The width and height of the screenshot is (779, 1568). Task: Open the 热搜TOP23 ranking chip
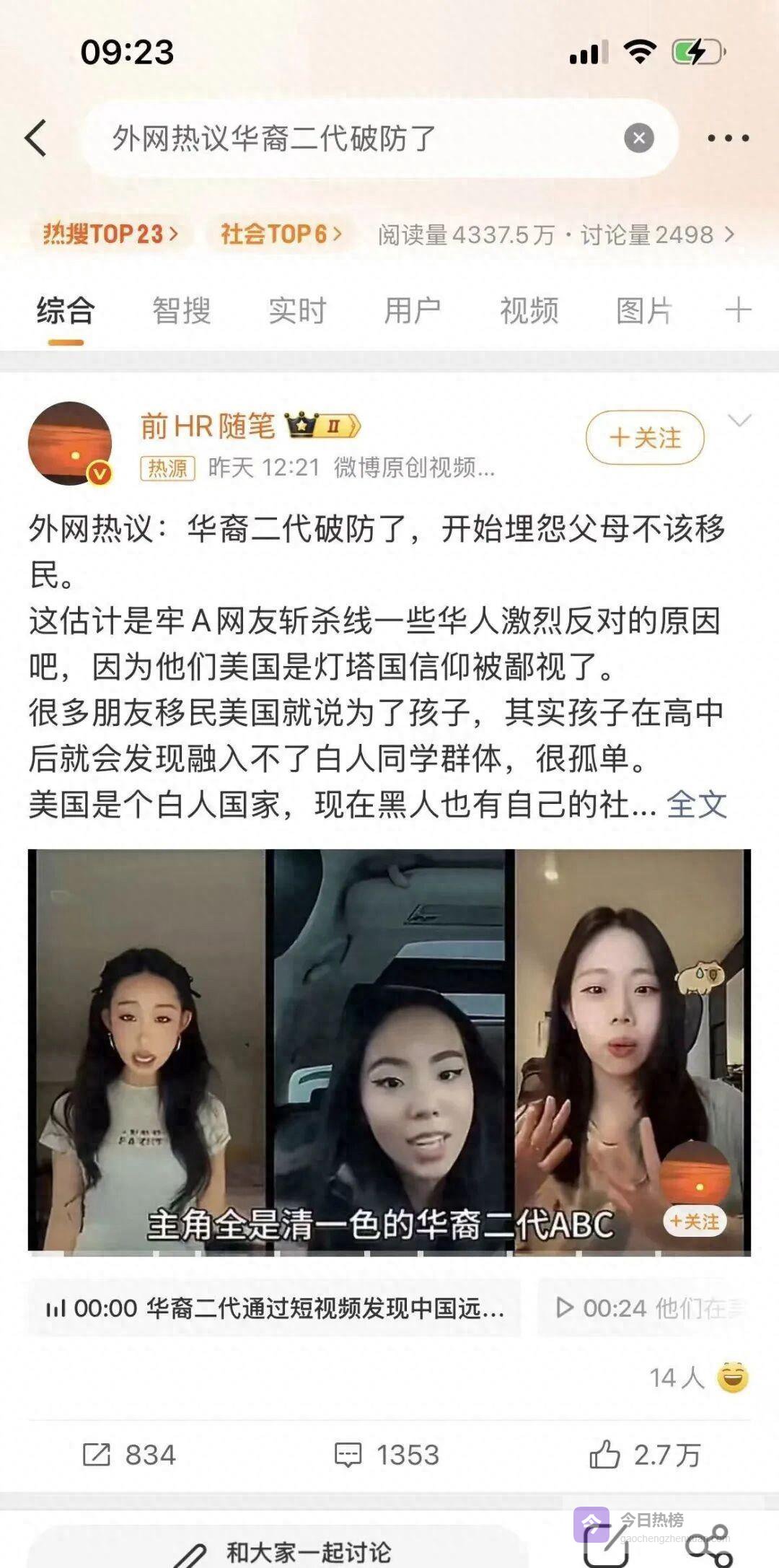pyautogui.click(x=110, y=234)
